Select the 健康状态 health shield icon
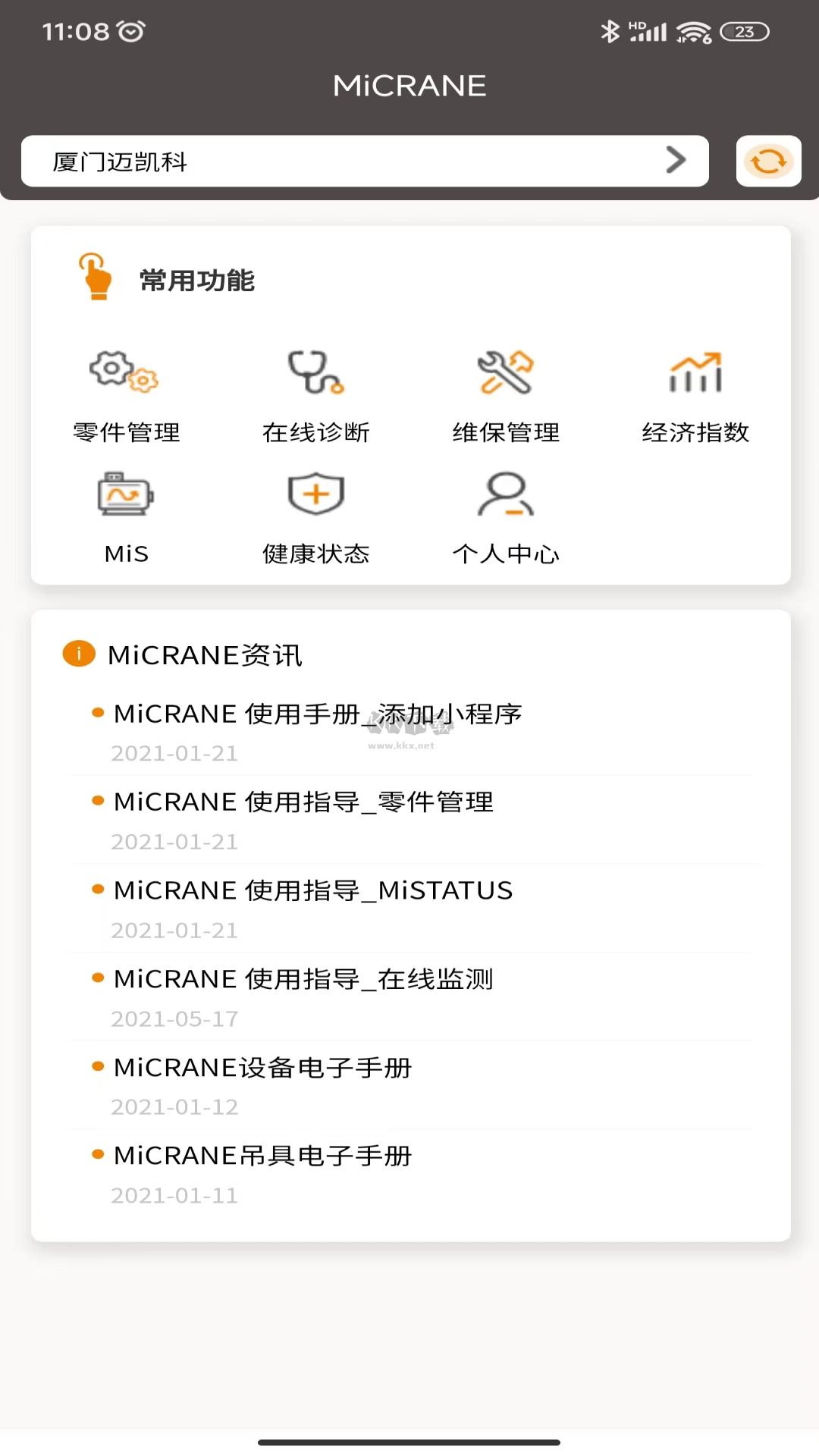 tap(316, 493)
